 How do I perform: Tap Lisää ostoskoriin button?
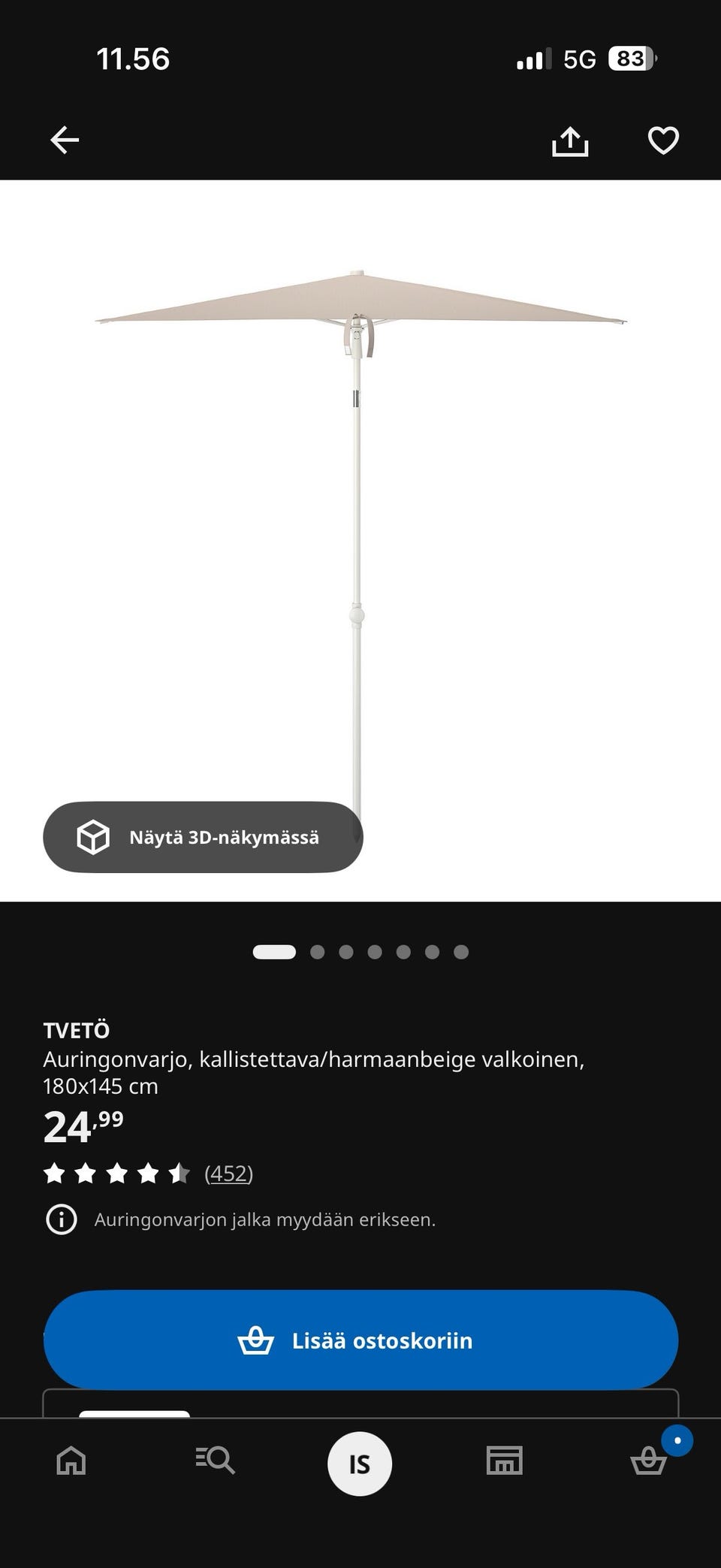click(x=360, y=1340)
